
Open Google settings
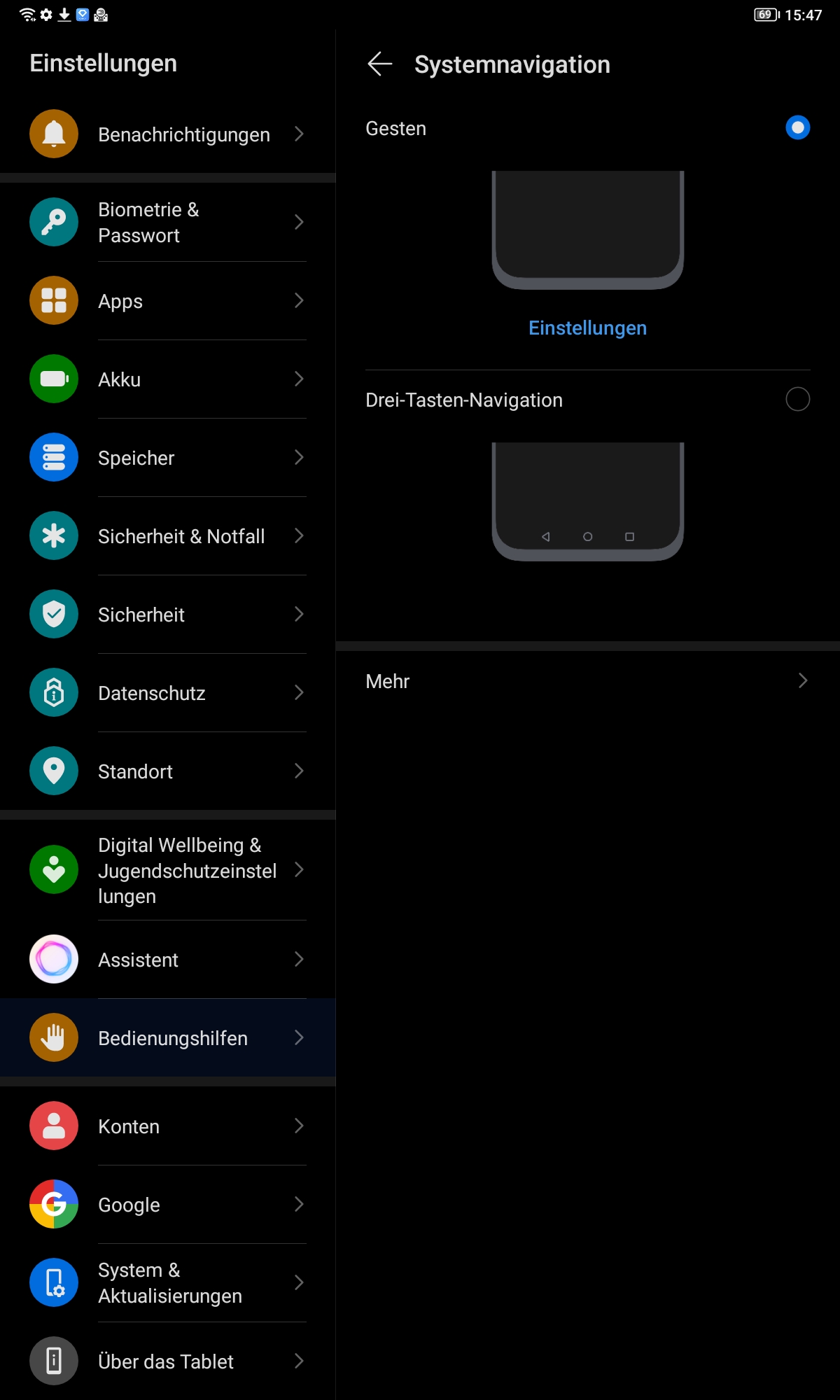(x=168, y=1205)
